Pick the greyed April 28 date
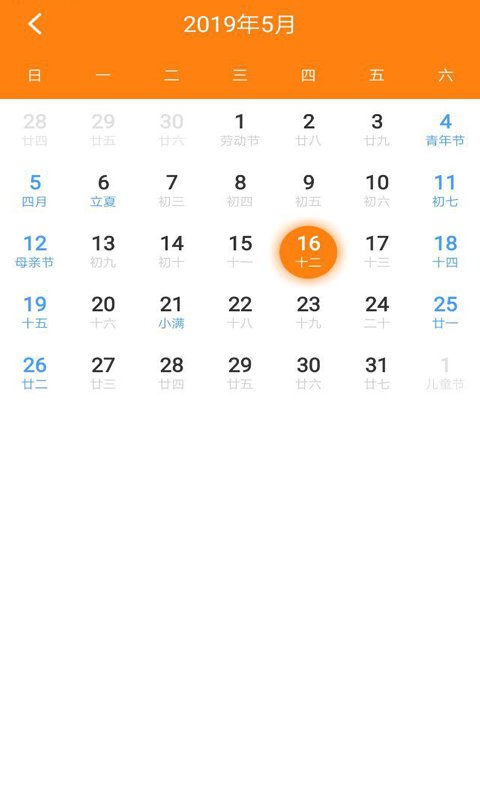Viewport: 480px width, 800px height. (x=35, y=130)
